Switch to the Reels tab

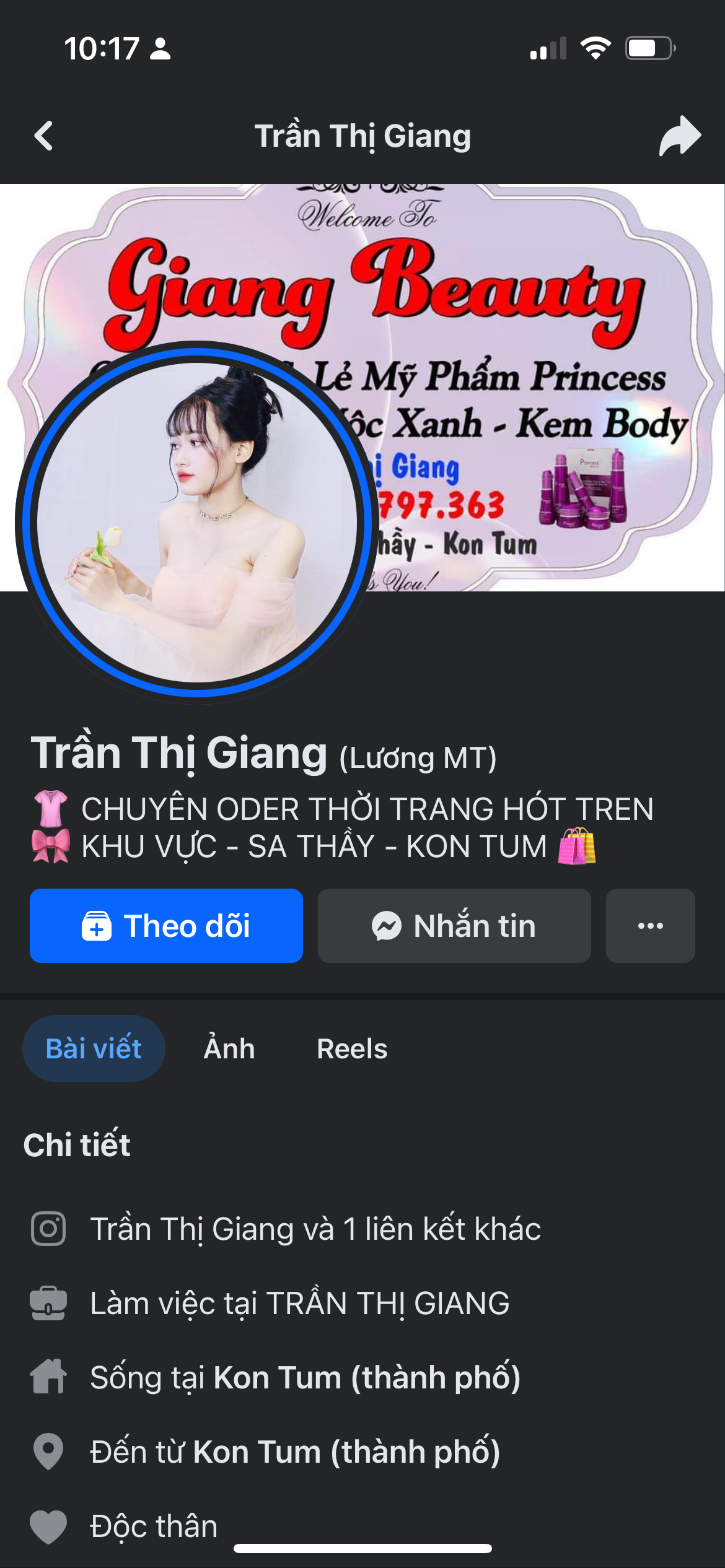coord(352,1048)
